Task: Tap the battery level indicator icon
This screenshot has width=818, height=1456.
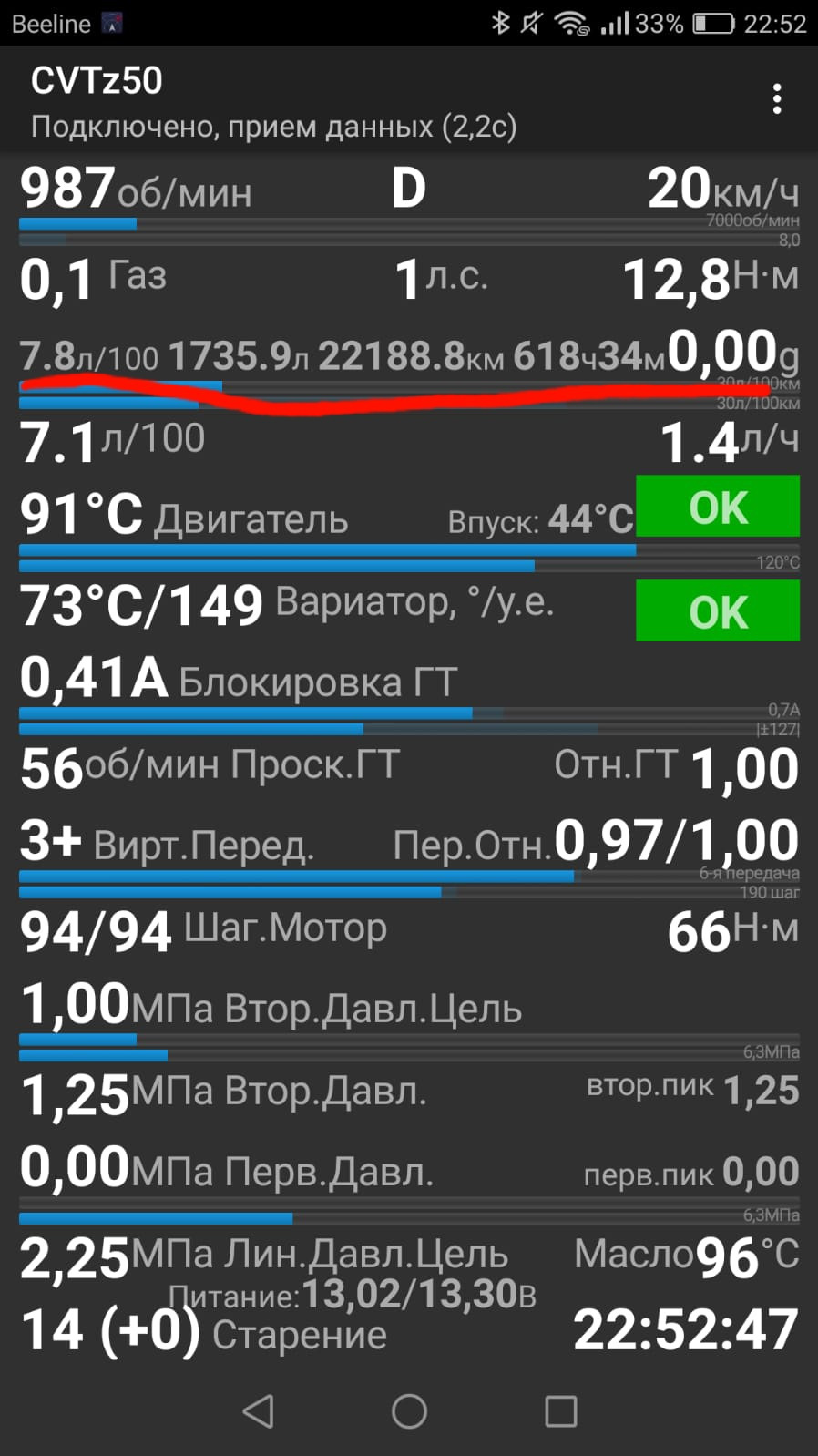Action: [712, 23]
